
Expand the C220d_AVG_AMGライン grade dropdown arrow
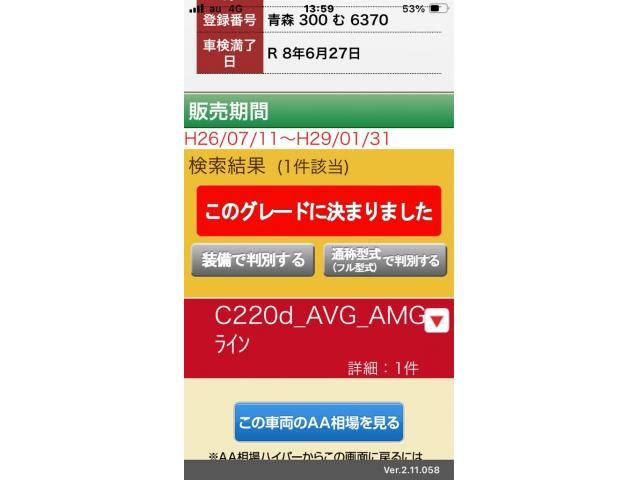[437, 320]
